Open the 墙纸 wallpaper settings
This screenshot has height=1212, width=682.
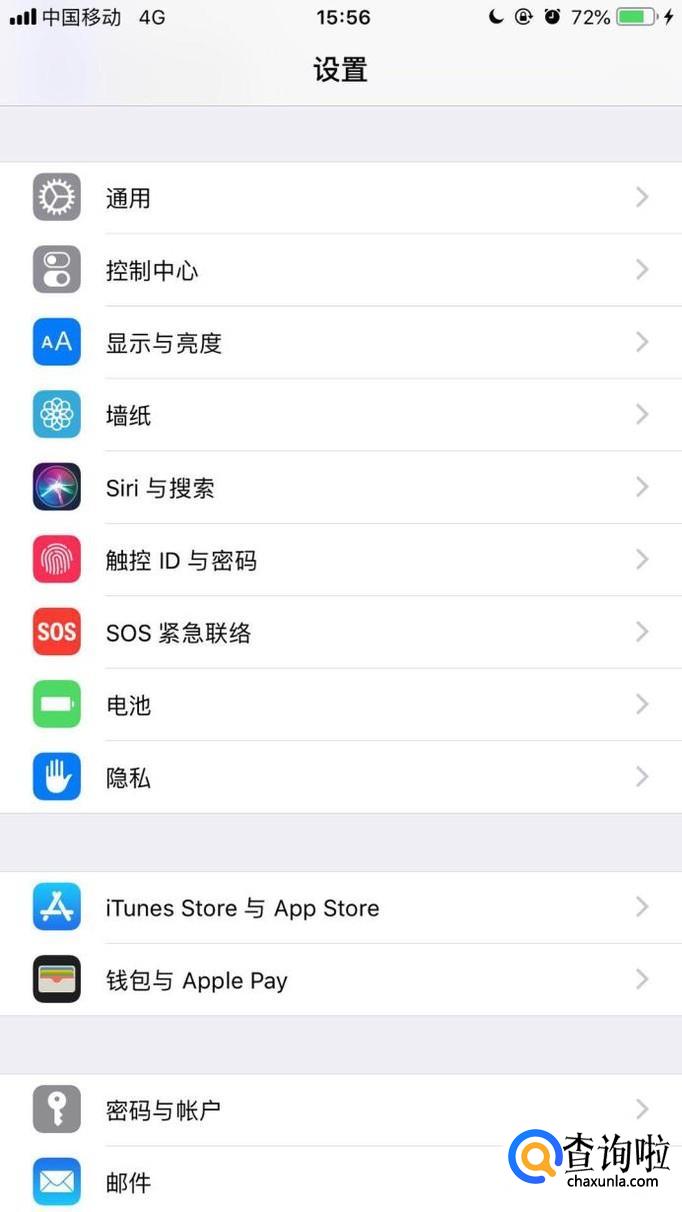pos(340,415)
